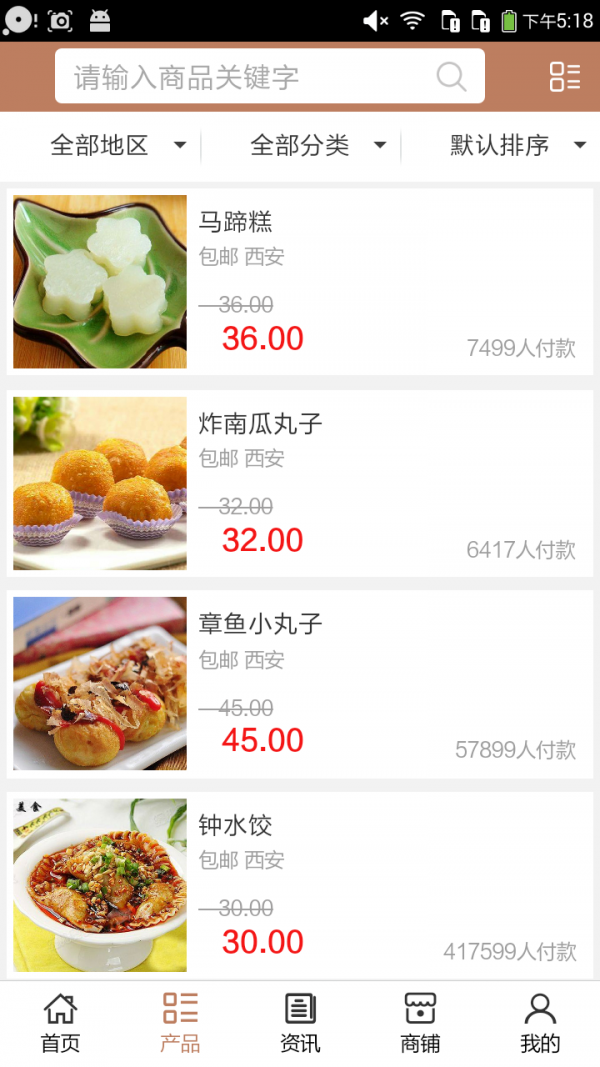This screenshot has width=600, height=1067.
Task: Open the 钟水饺 product listing
Action: click(x=300, y=884)
